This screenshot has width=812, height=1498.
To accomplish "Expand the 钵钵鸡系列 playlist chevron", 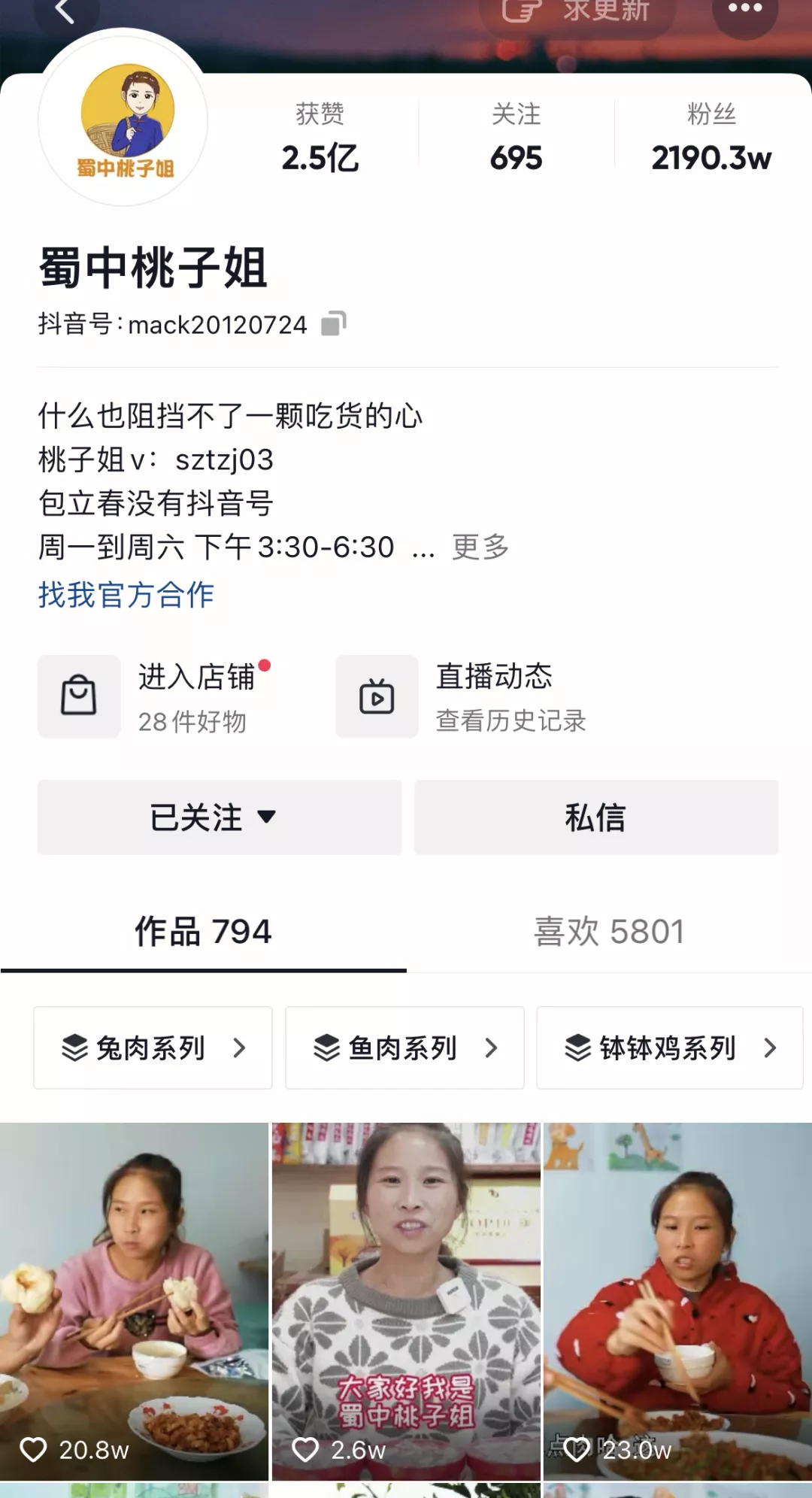I will (770, 1048).
